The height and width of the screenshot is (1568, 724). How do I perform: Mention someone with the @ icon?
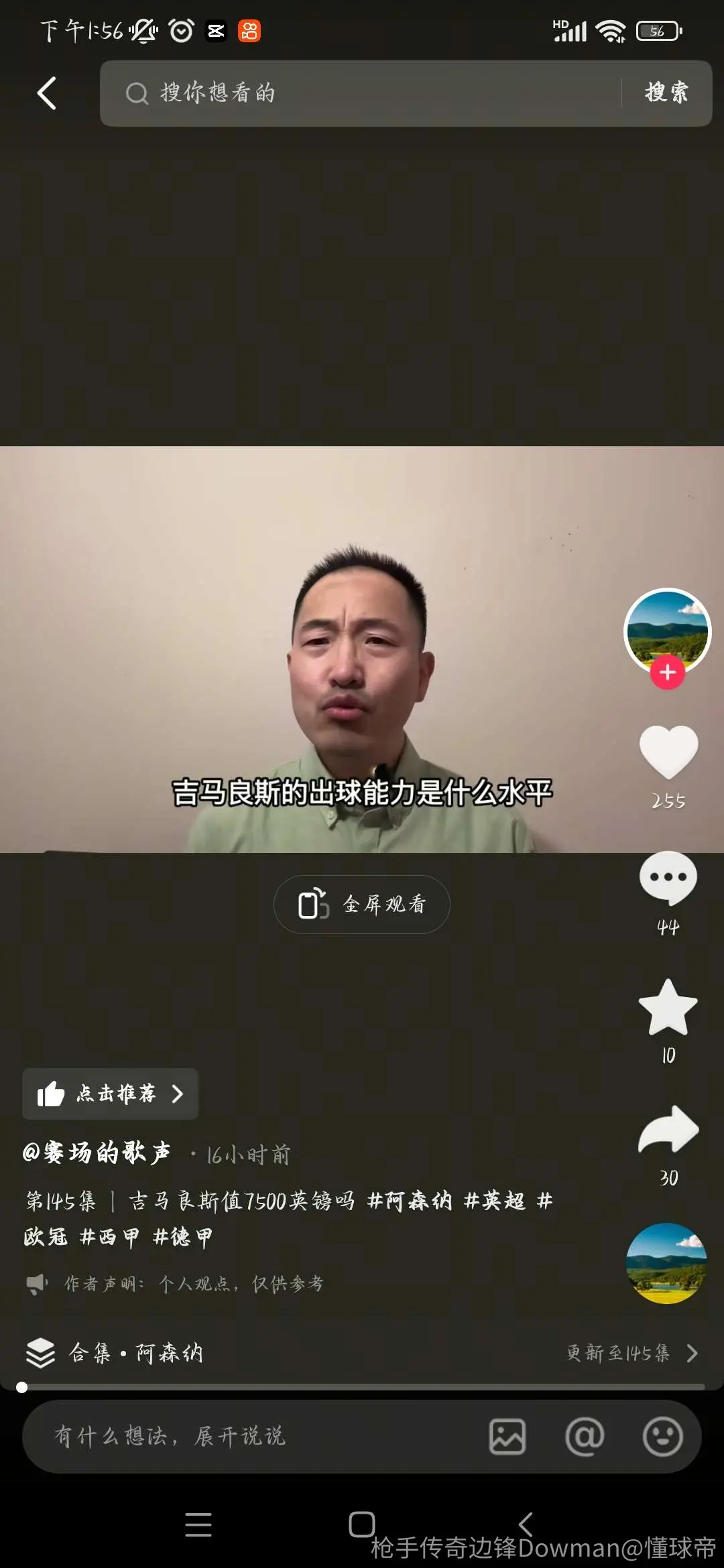[x=585, y=1437]
